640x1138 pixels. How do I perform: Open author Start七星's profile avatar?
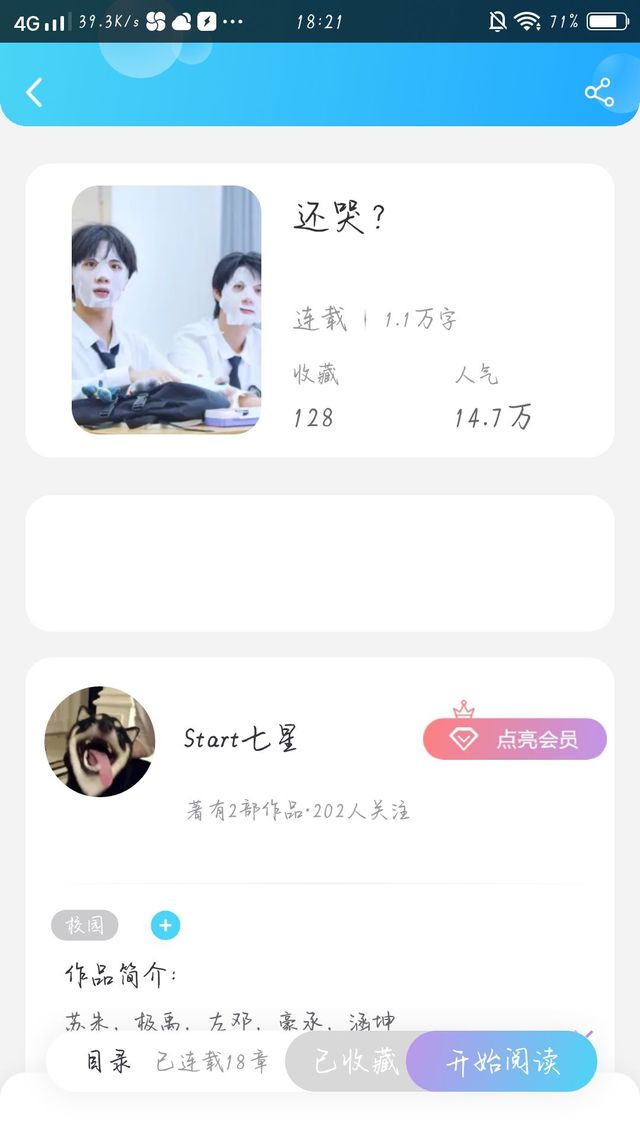[x=100, y=741]
